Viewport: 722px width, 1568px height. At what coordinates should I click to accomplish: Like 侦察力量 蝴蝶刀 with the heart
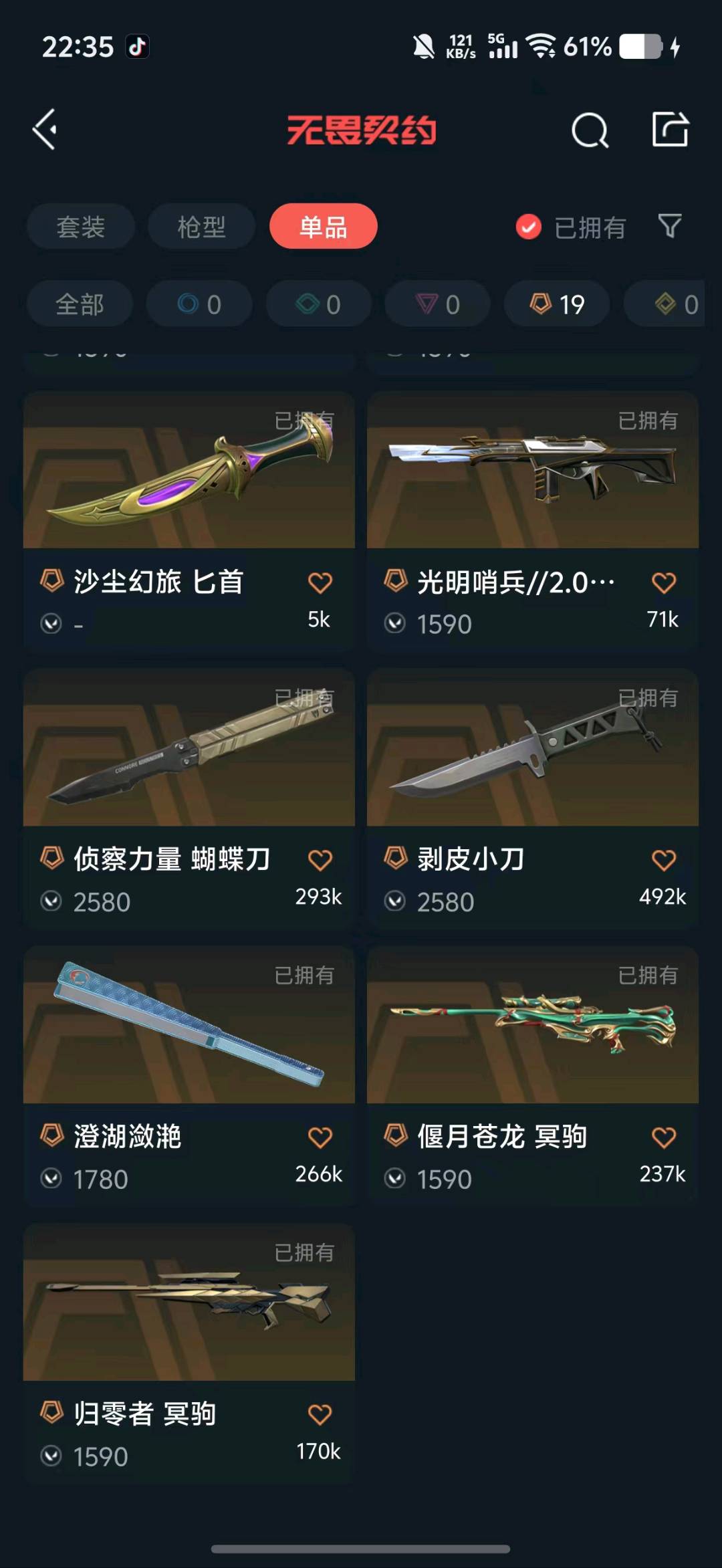click(320, 860)
